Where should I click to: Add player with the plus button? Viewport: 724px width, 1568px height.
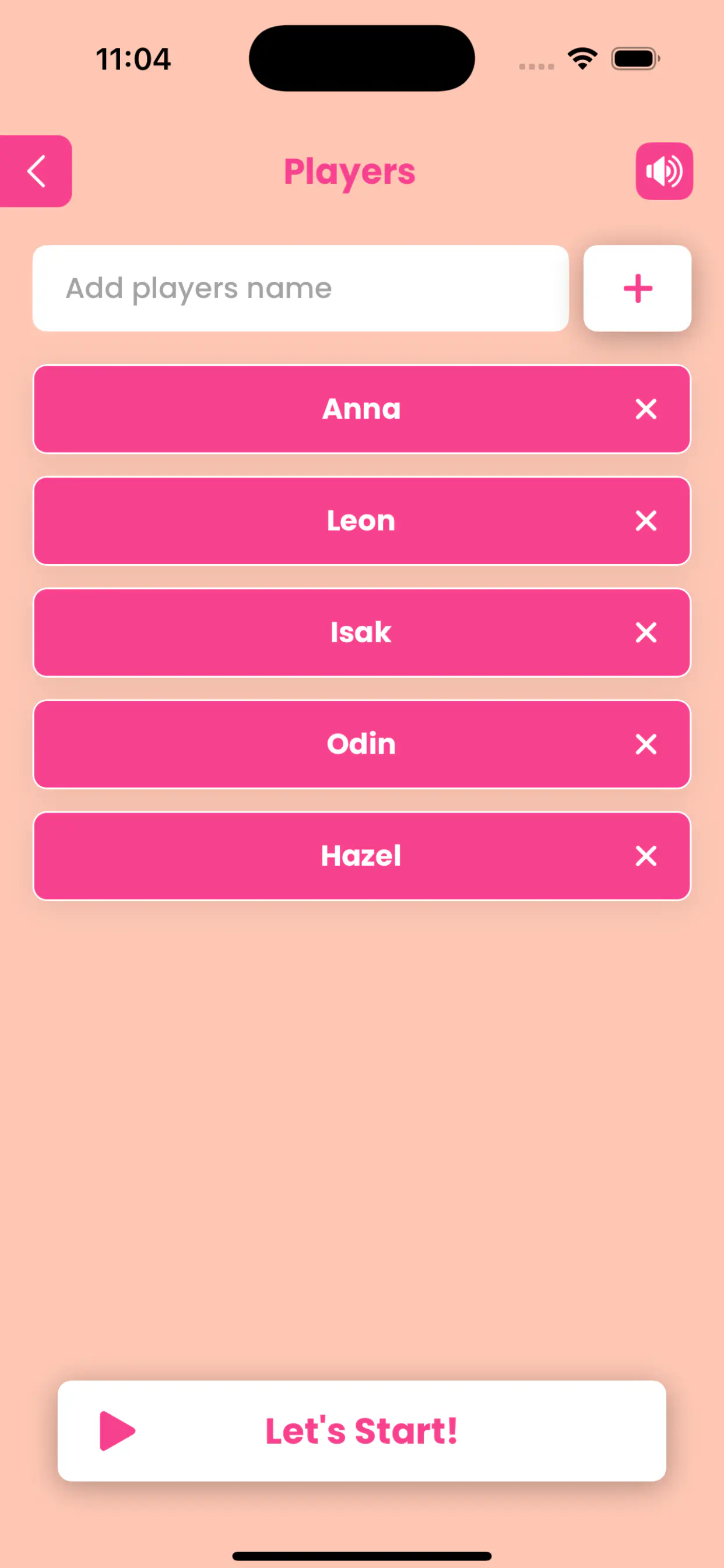tap(637, 289)
